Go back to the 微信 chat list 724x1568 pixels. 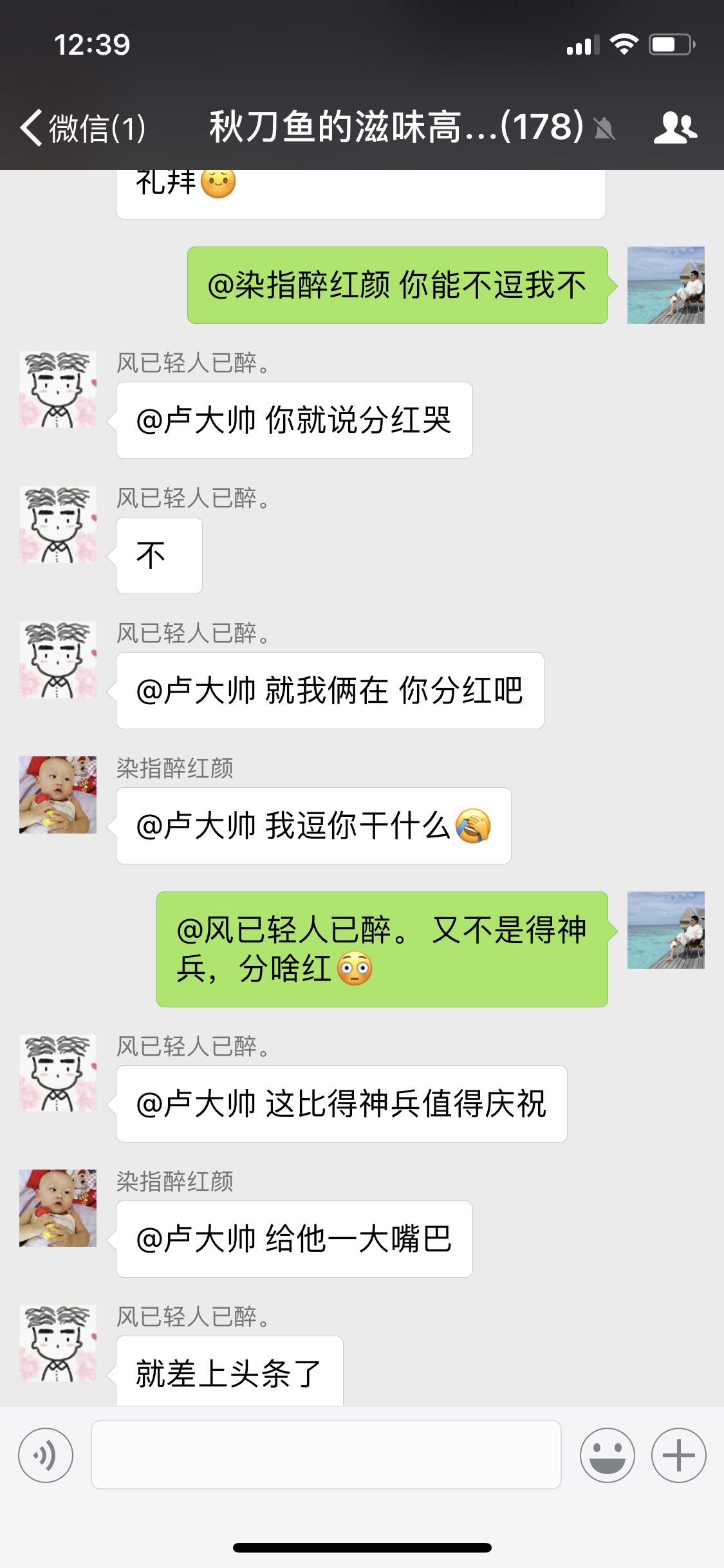click(82, 127)
